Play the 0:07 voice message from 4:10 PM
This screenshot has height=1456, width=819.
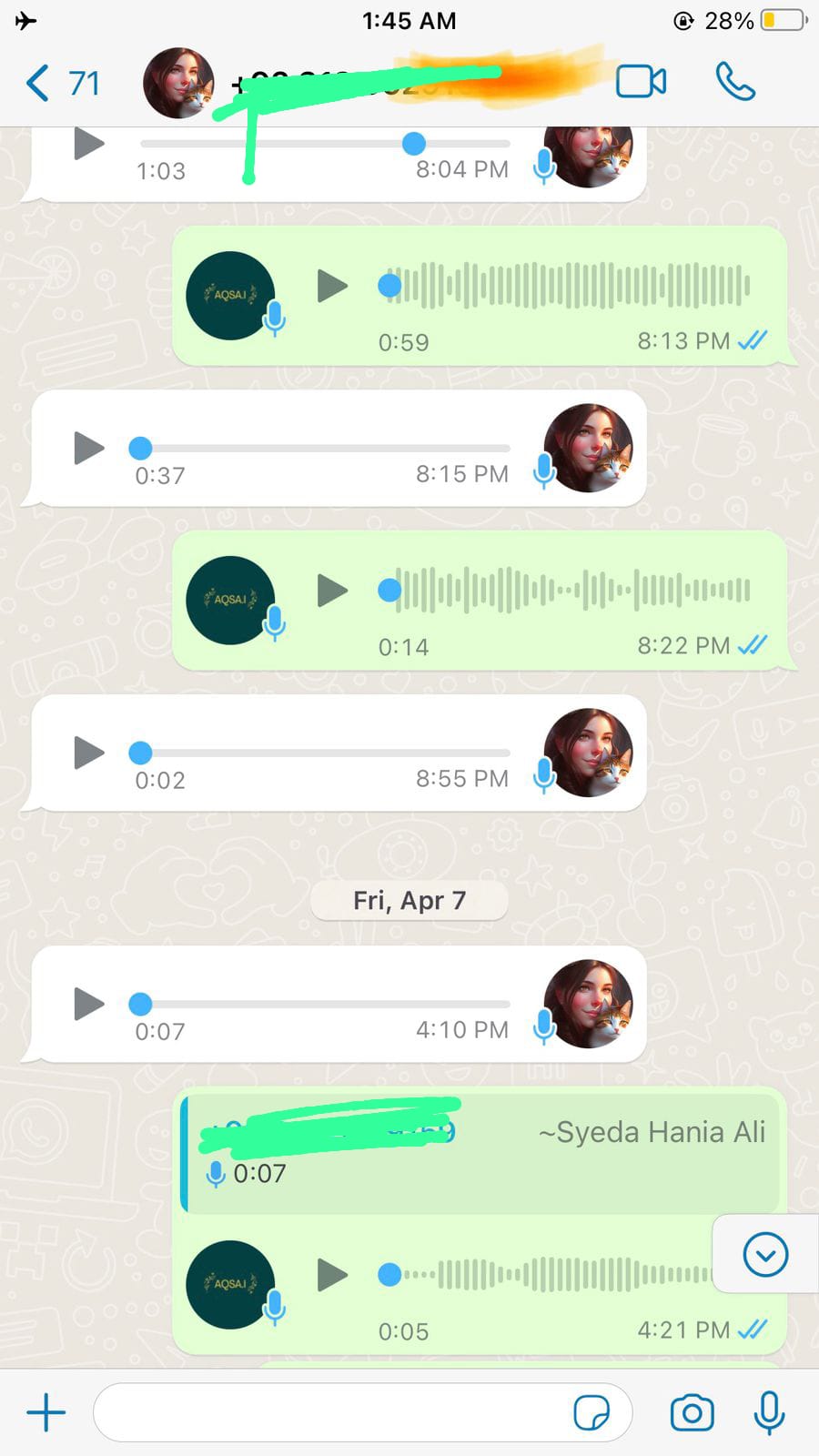[88, 1004]
